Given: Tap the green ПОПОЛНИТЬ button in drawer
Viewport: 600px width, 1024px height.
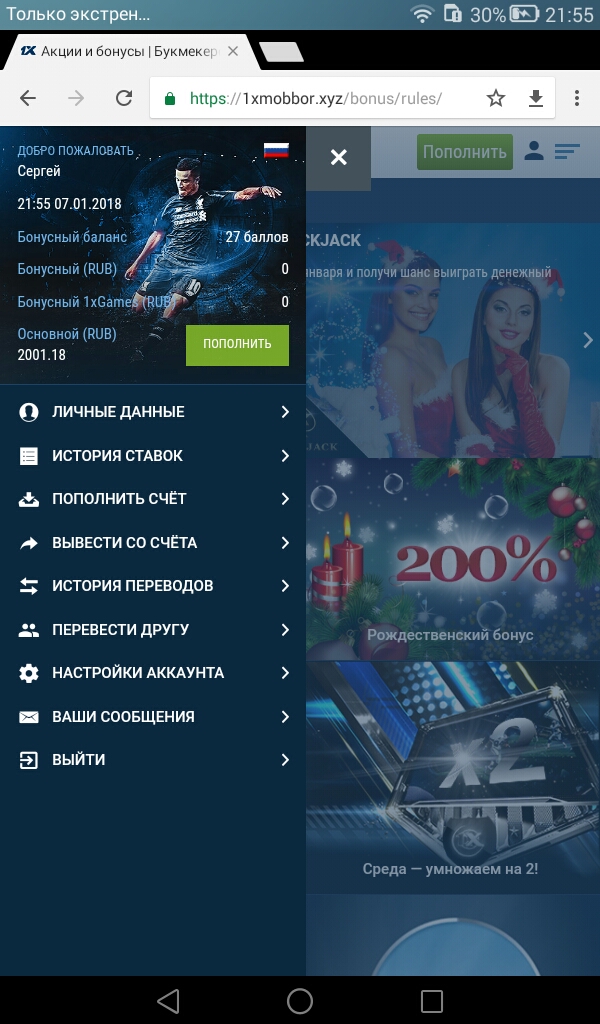Looking at the screenshot, I should 237,344.
